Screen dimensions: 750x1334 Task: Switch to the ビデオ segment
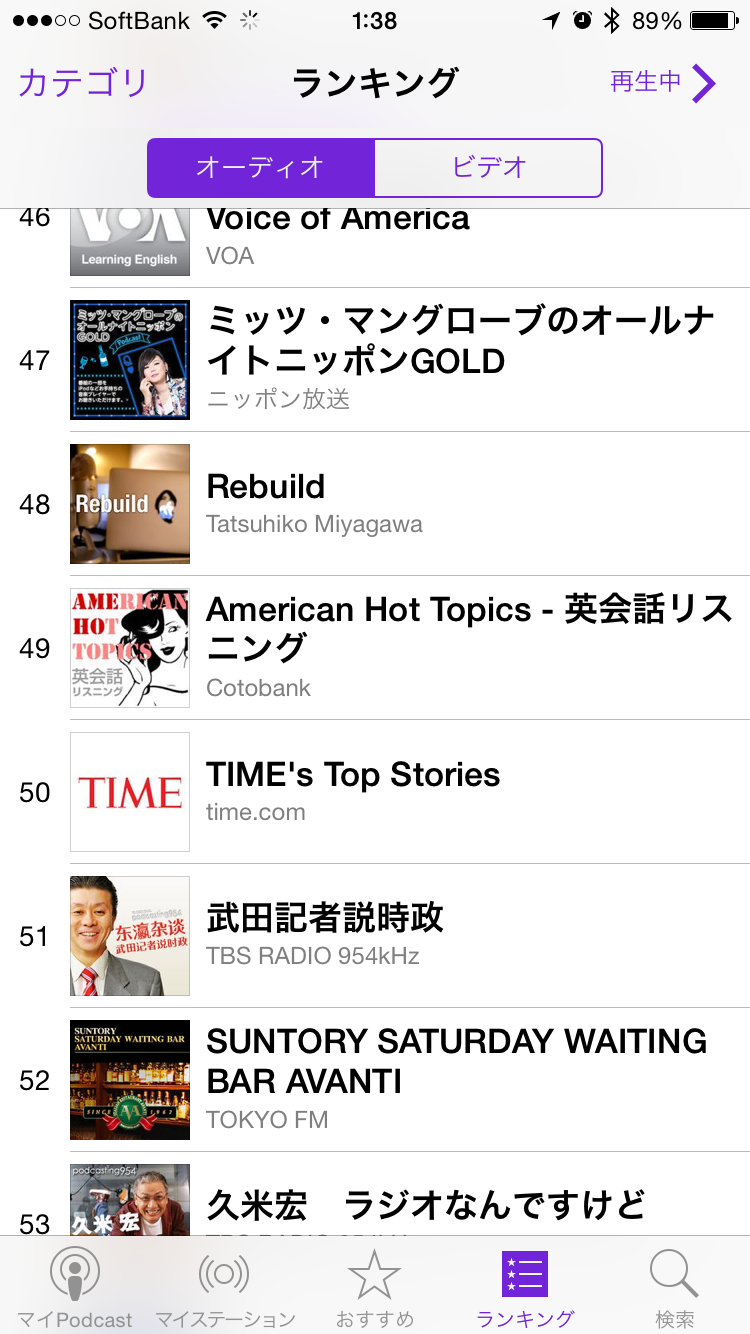click(x=489, y=167)
